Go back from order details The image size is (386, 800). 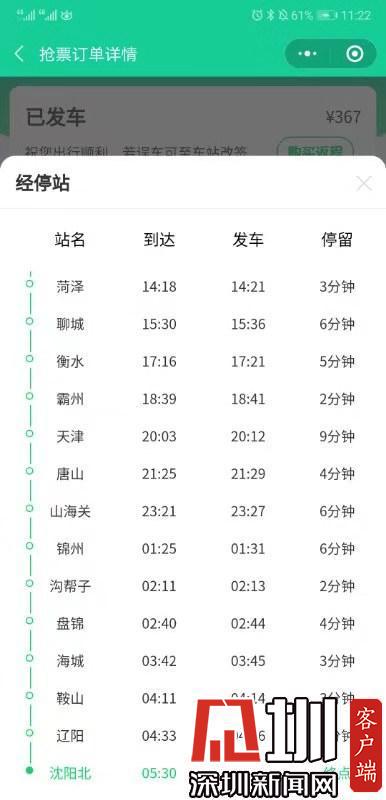[x=19, y=54]
